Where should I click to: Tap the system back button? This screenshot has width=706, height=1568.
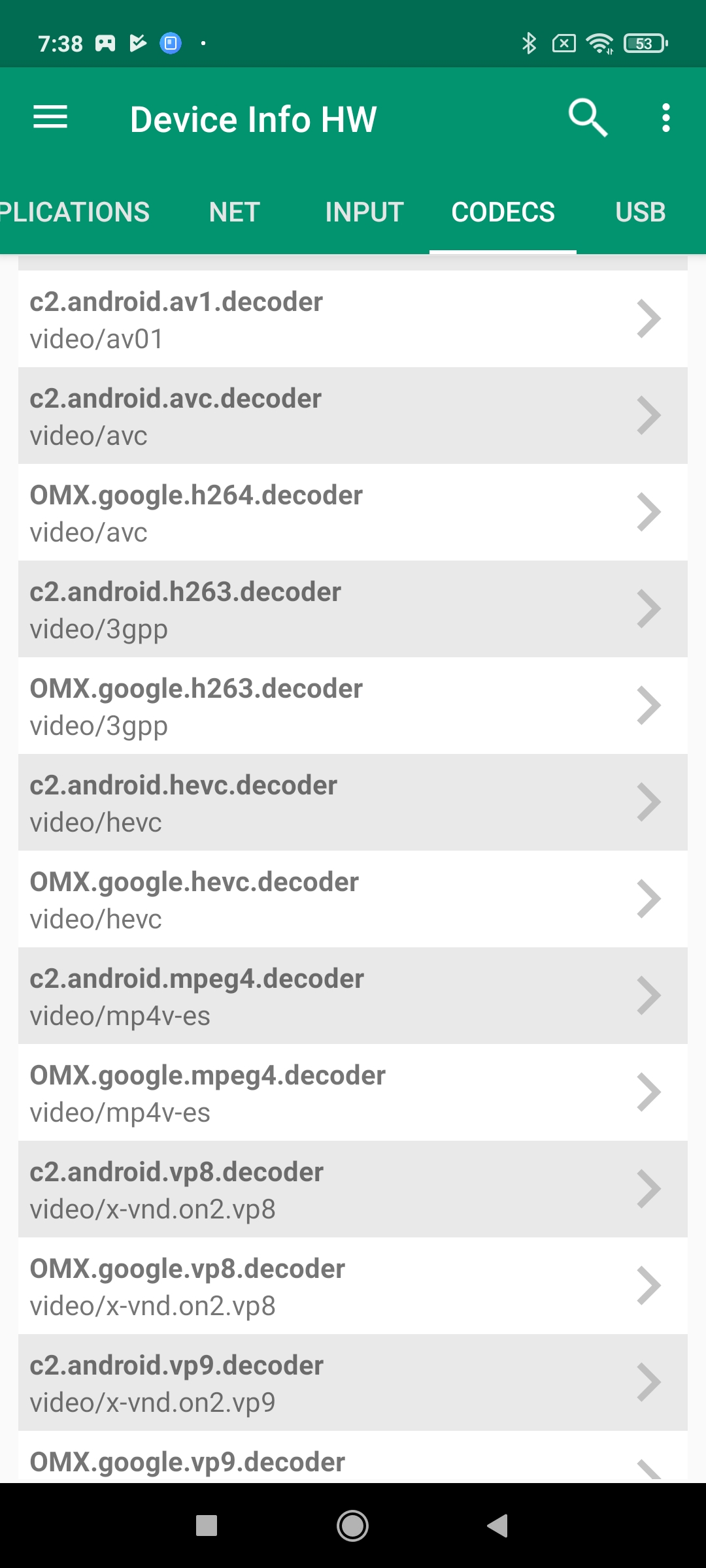coord(497,1526)
